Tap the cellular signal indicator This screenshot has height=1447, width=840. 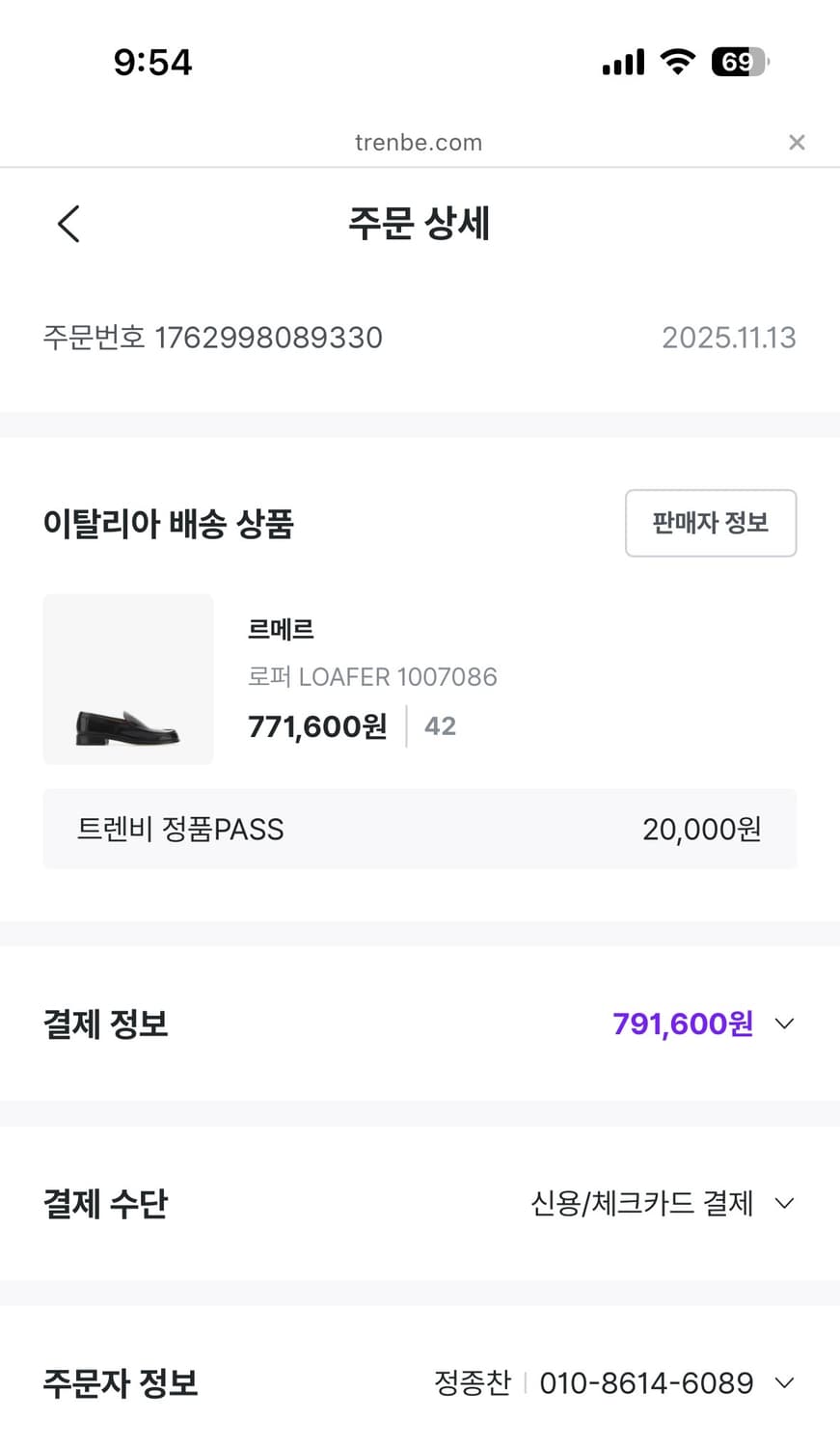pos(622,61)
